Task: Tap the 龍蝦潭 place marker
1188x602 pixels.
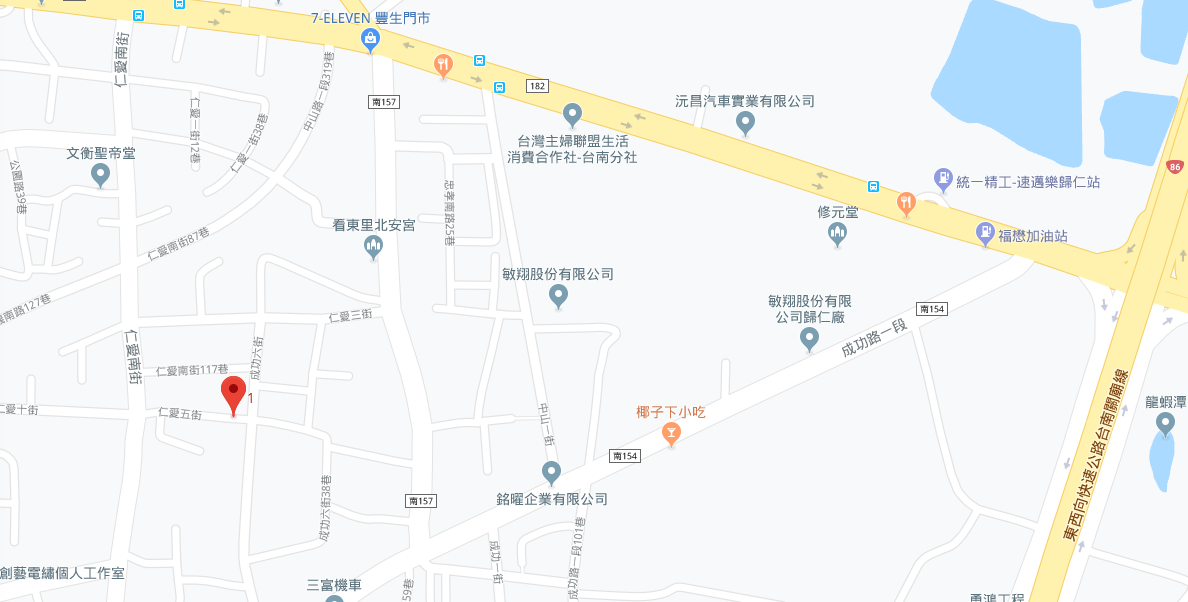Action: [1165, 423]
